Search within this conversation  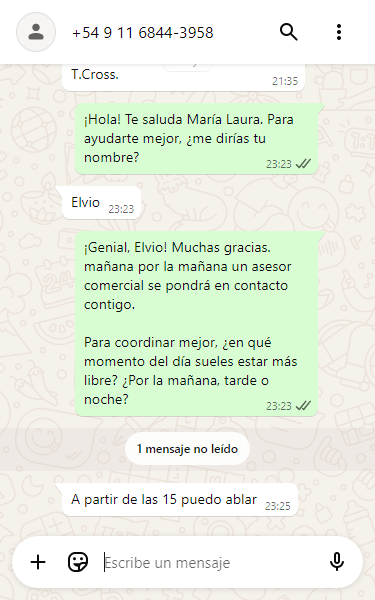coord(289,32)
